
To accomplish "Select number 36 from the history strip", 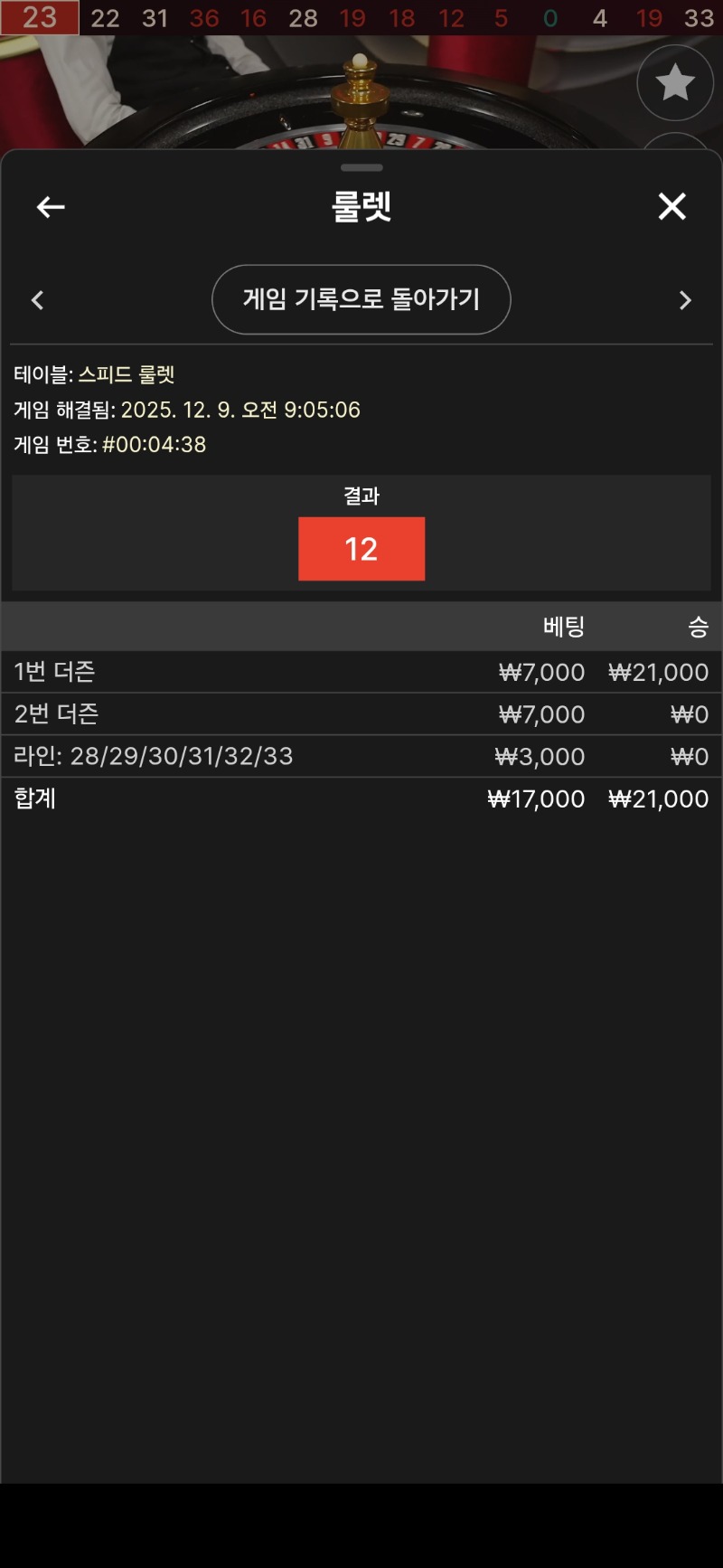I will 202,18.
